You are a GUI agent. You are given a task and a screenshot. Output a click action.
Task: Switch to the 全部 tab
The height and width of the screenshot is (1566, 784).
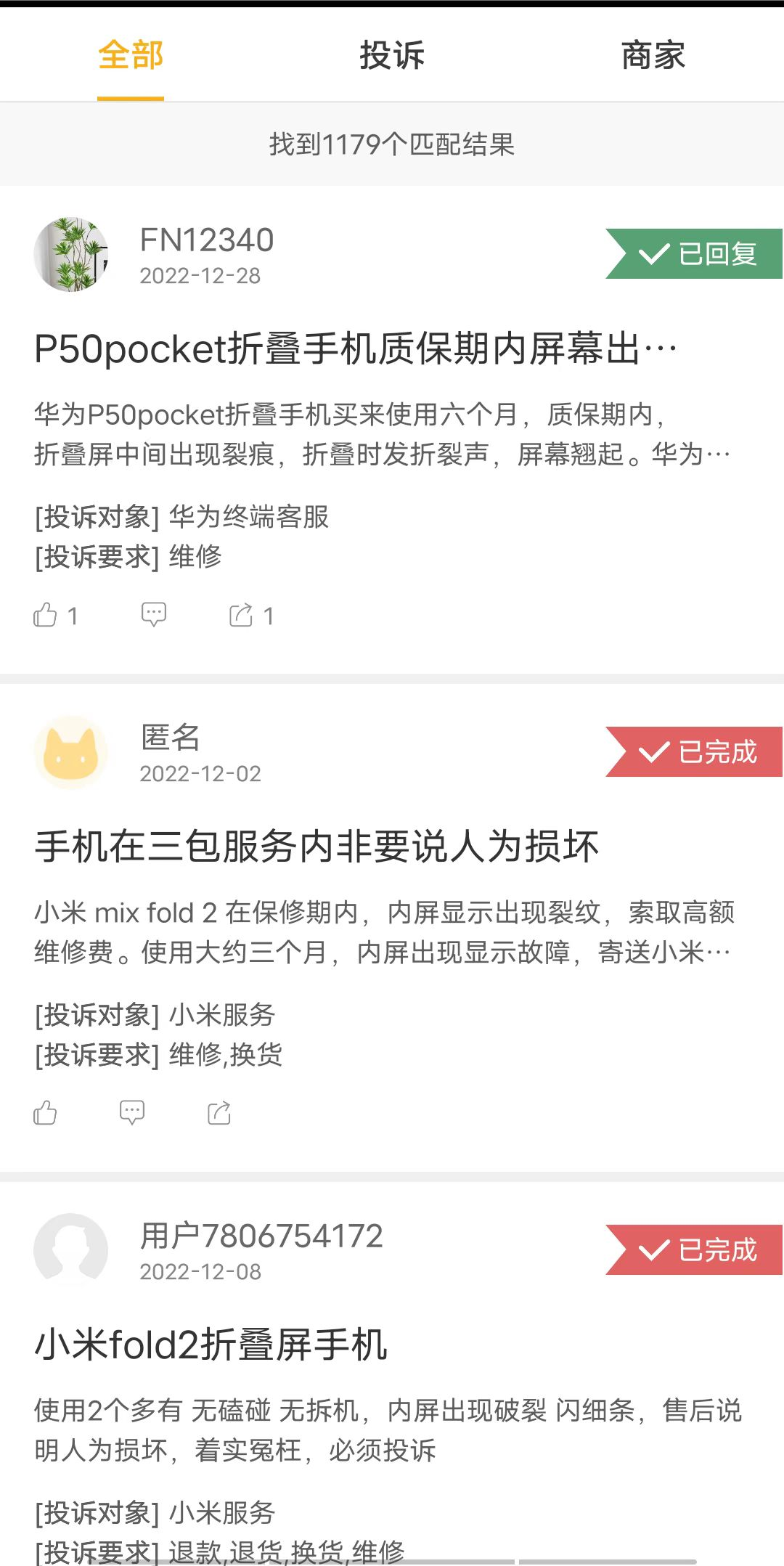pos(131,55)
